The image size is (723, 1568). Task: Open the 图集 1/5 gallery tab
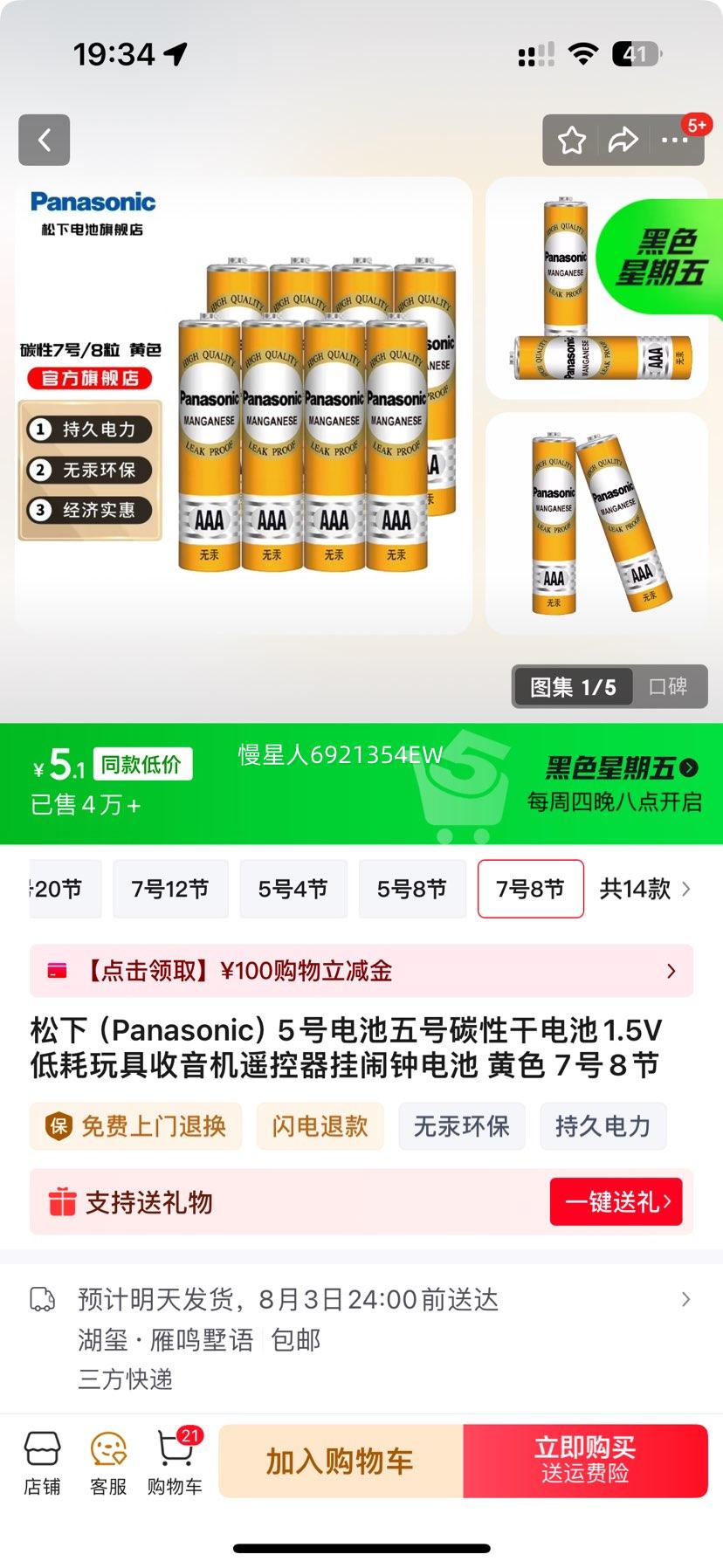(572, 687)
